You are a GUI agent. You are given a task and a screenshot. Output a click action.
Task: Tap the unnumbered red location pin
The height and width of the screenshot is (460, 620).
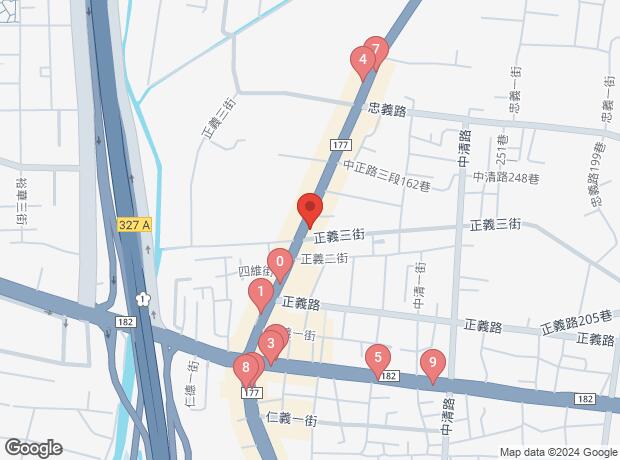310,209
